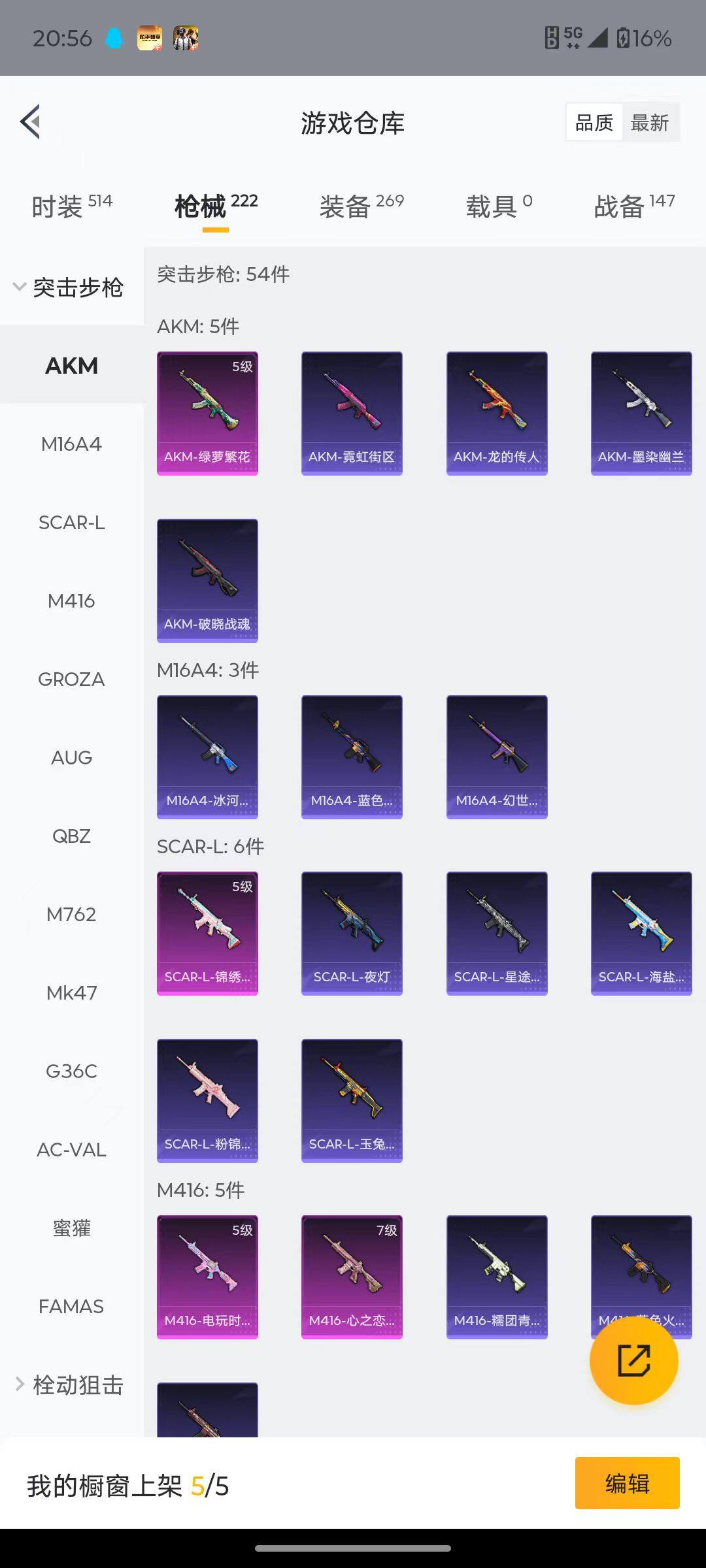Screen dimensions: 706x1568
Task: Select FAMAS in the side list
Action: [71, 1306]
